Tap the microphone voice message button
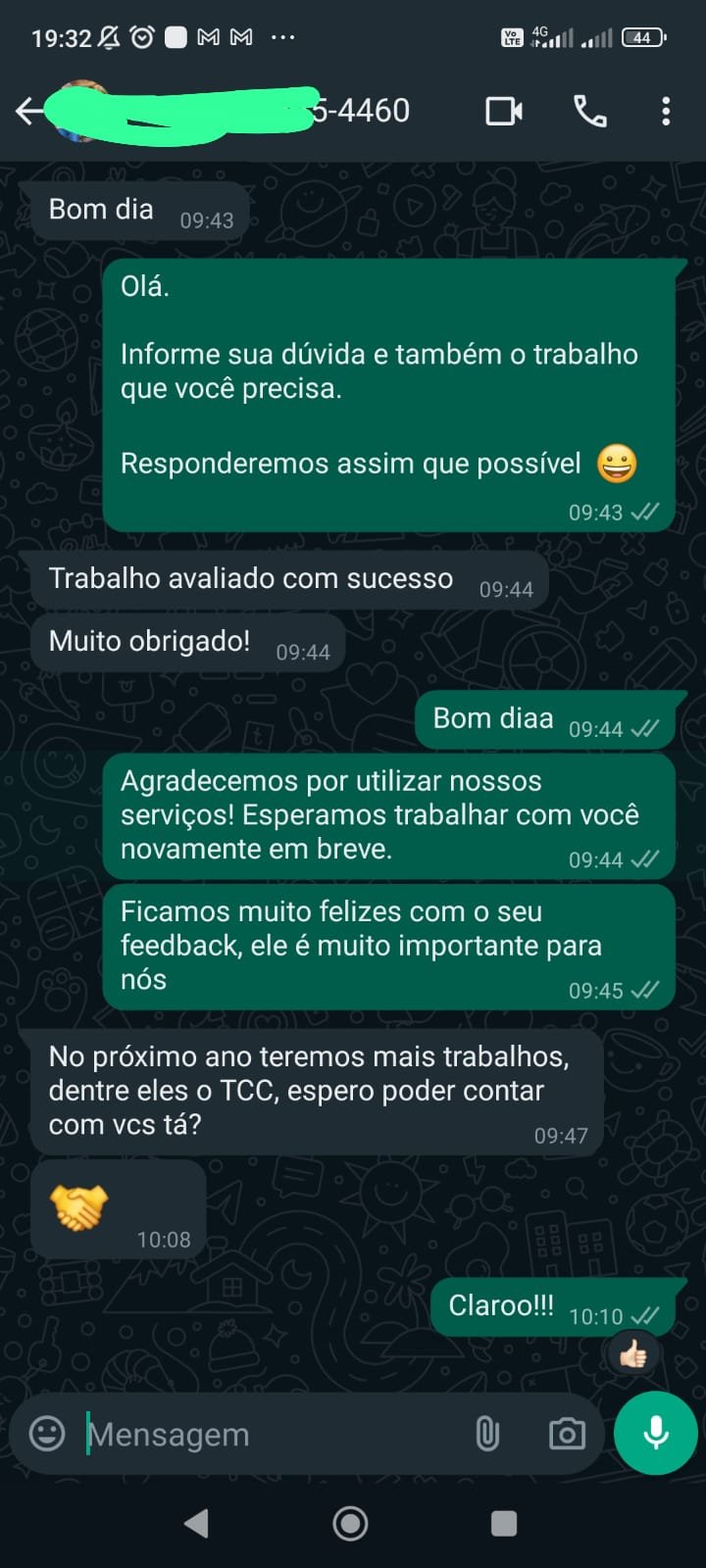The width and height of the screenshot is (706, 1568). click(x=656, y=1433)
